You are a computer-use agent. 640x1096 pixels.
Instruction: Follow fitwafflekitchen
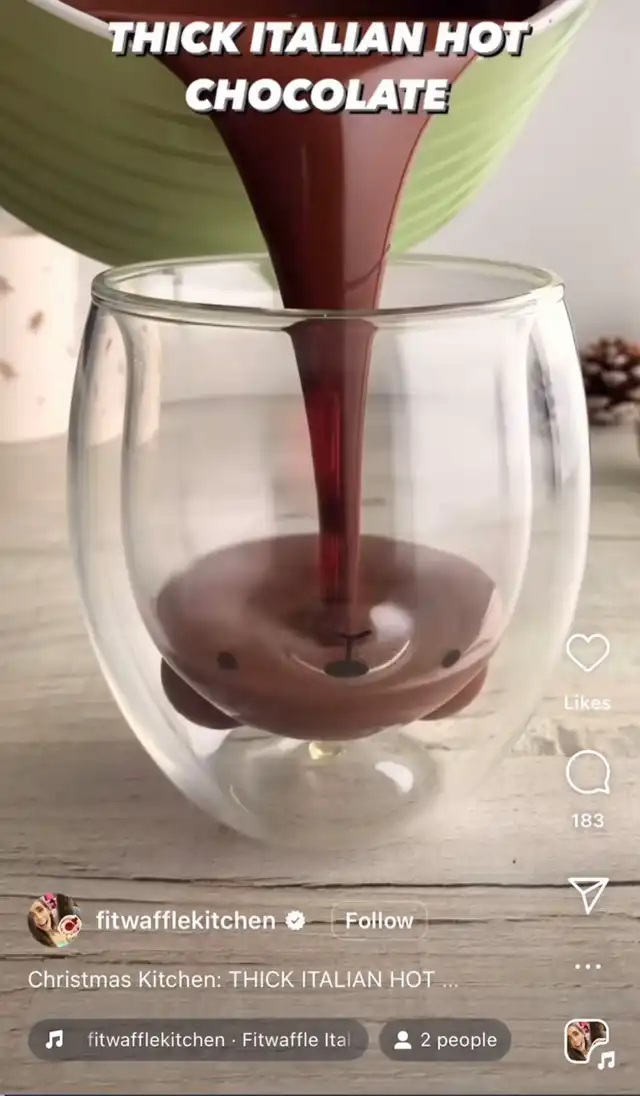pos(379,920)
